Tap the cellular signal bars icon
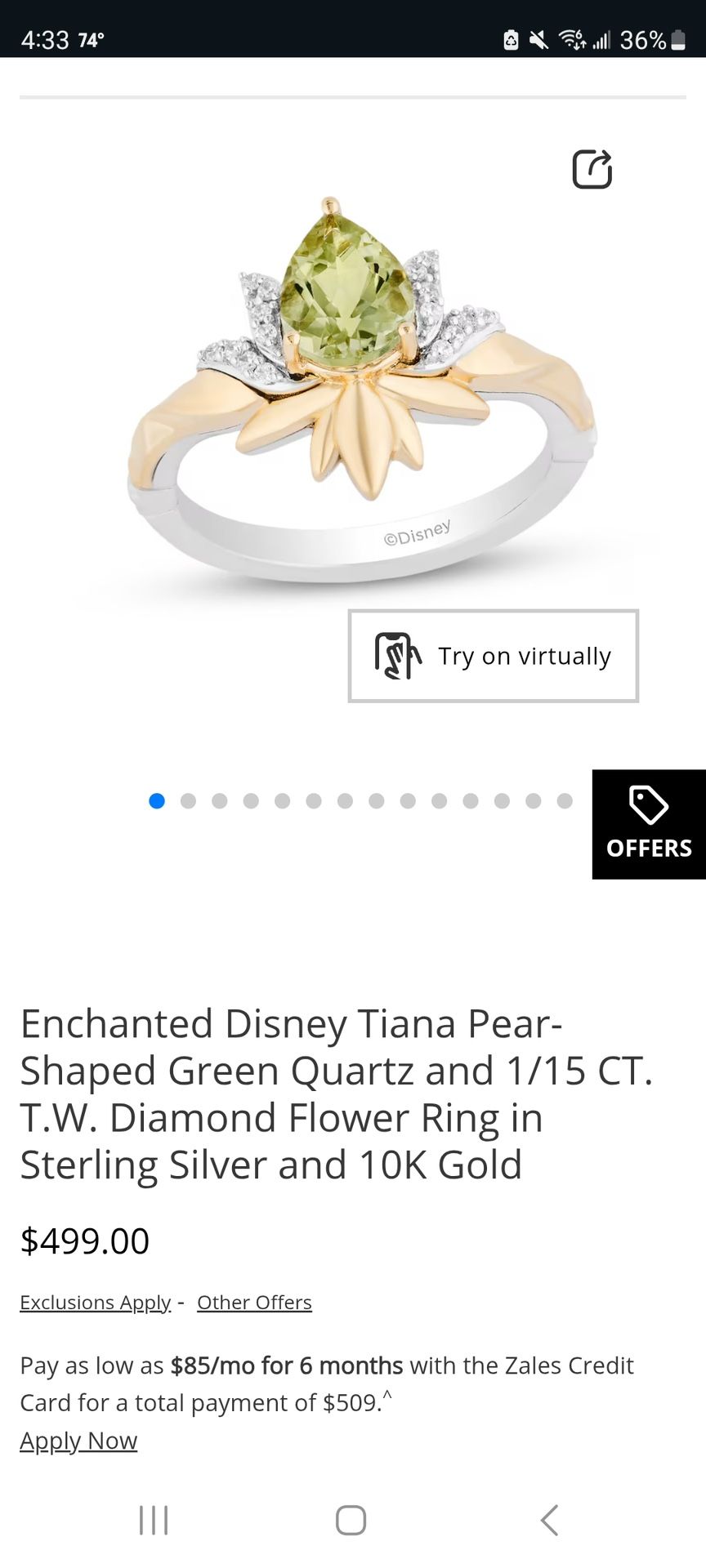This screenshot has width=706, height=1568. [602, 38]
